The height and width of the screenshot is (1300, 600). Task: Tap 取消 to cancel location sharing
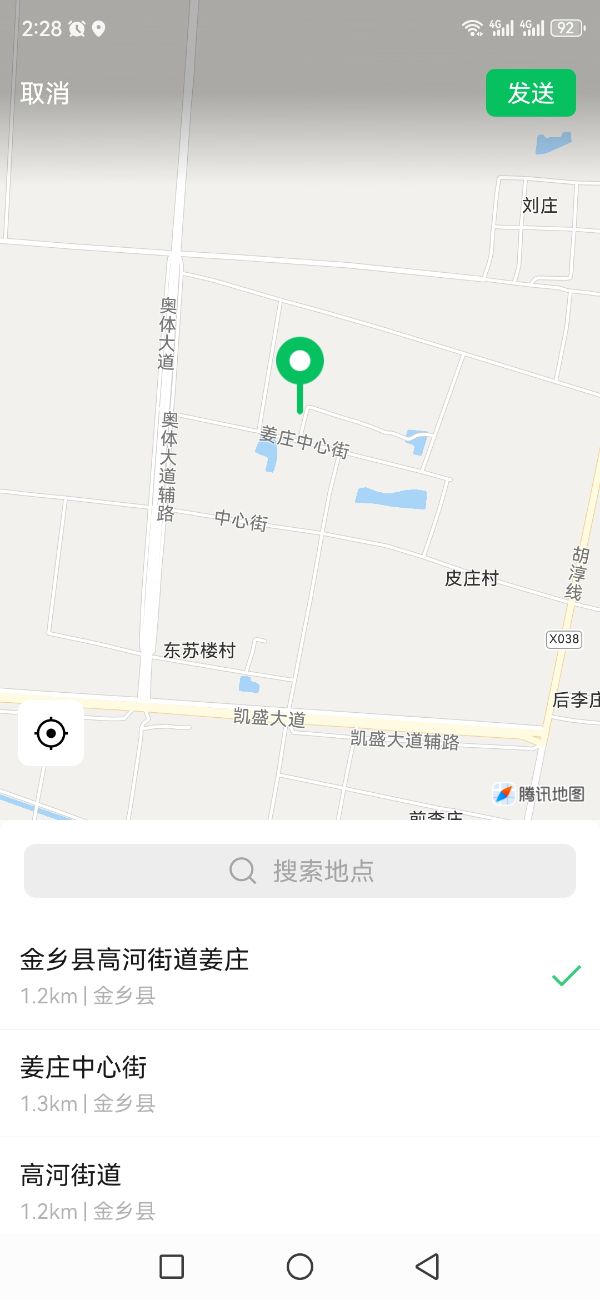pyautogui.click(x=45, y=93)
